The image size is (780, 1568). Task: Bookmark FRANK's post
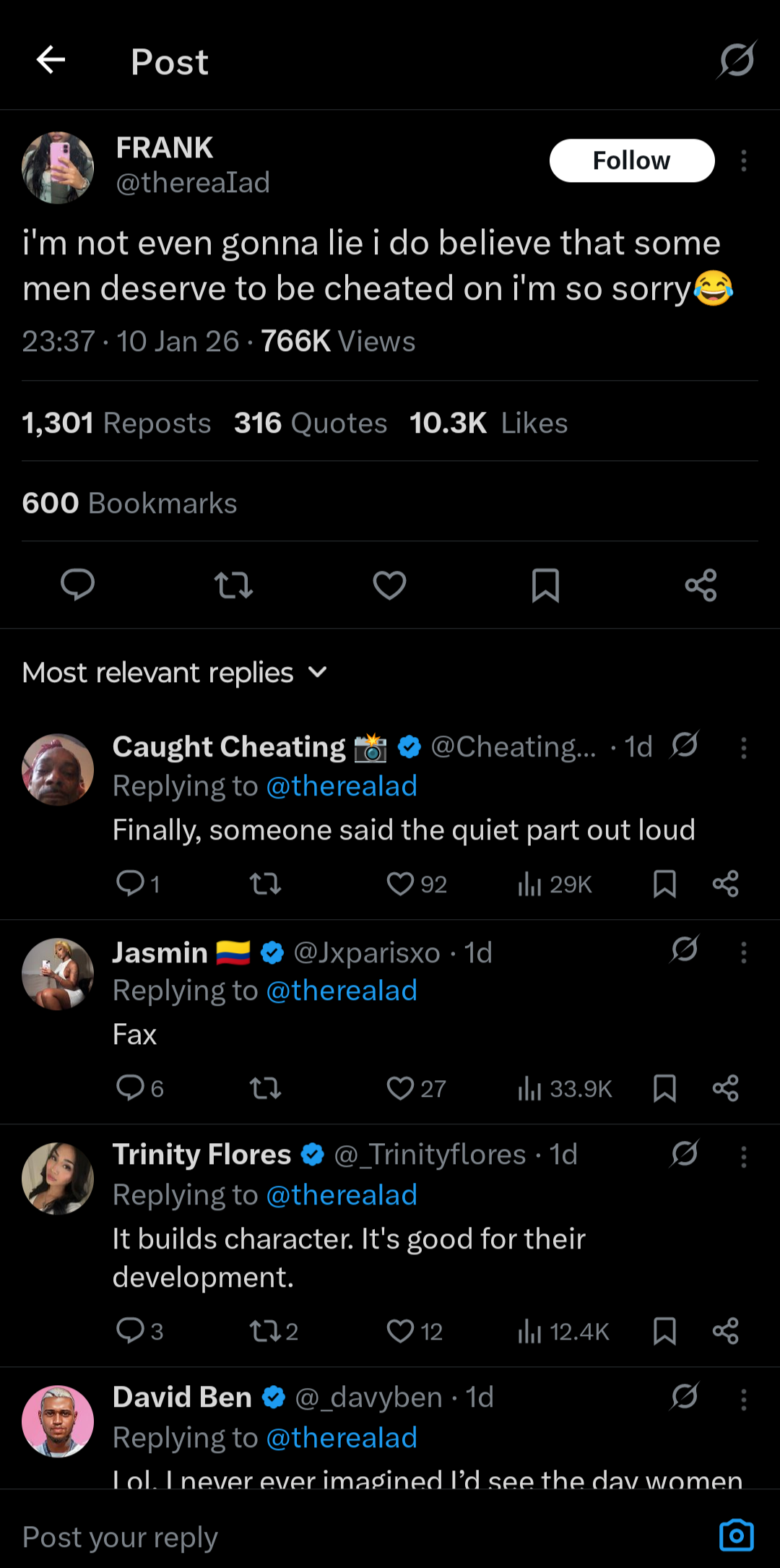(545, 585)
